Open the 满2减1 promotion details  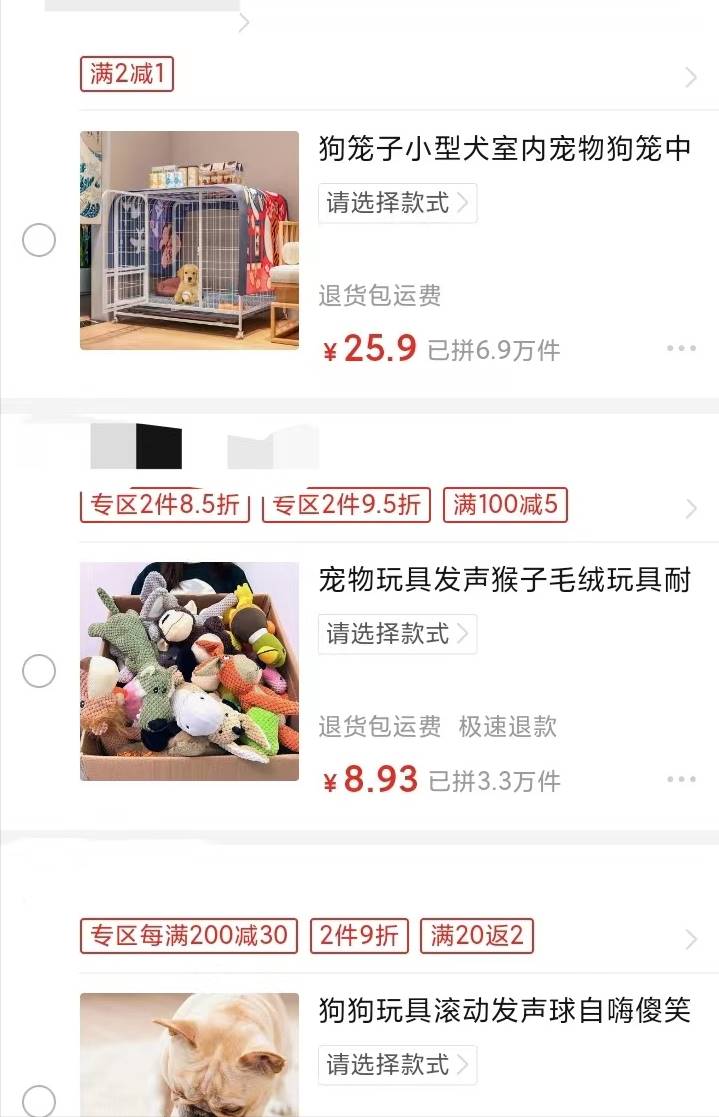[x=127, y=74]
